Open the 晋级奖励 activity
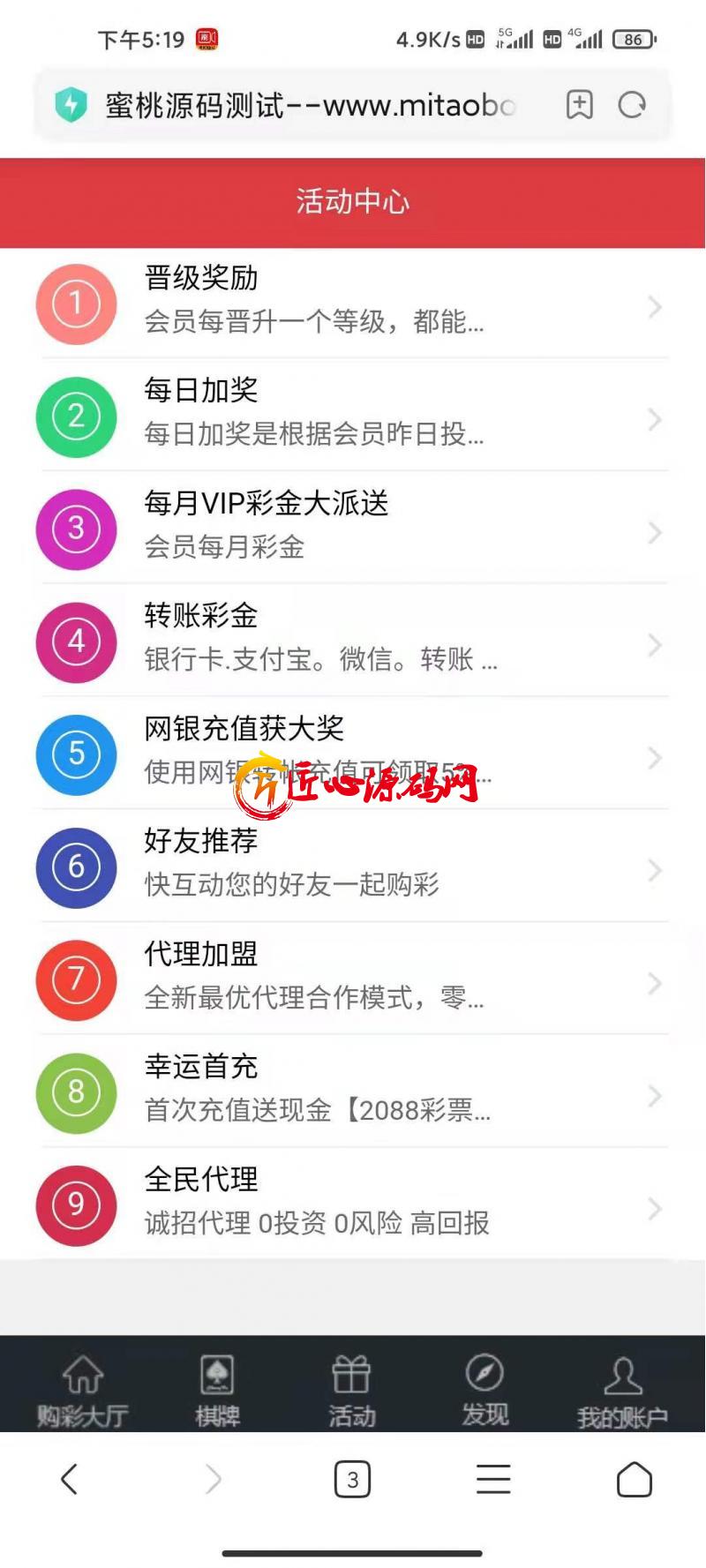Screen dimensions: 706x1568 pyautogui.click(x=353, y=302)
